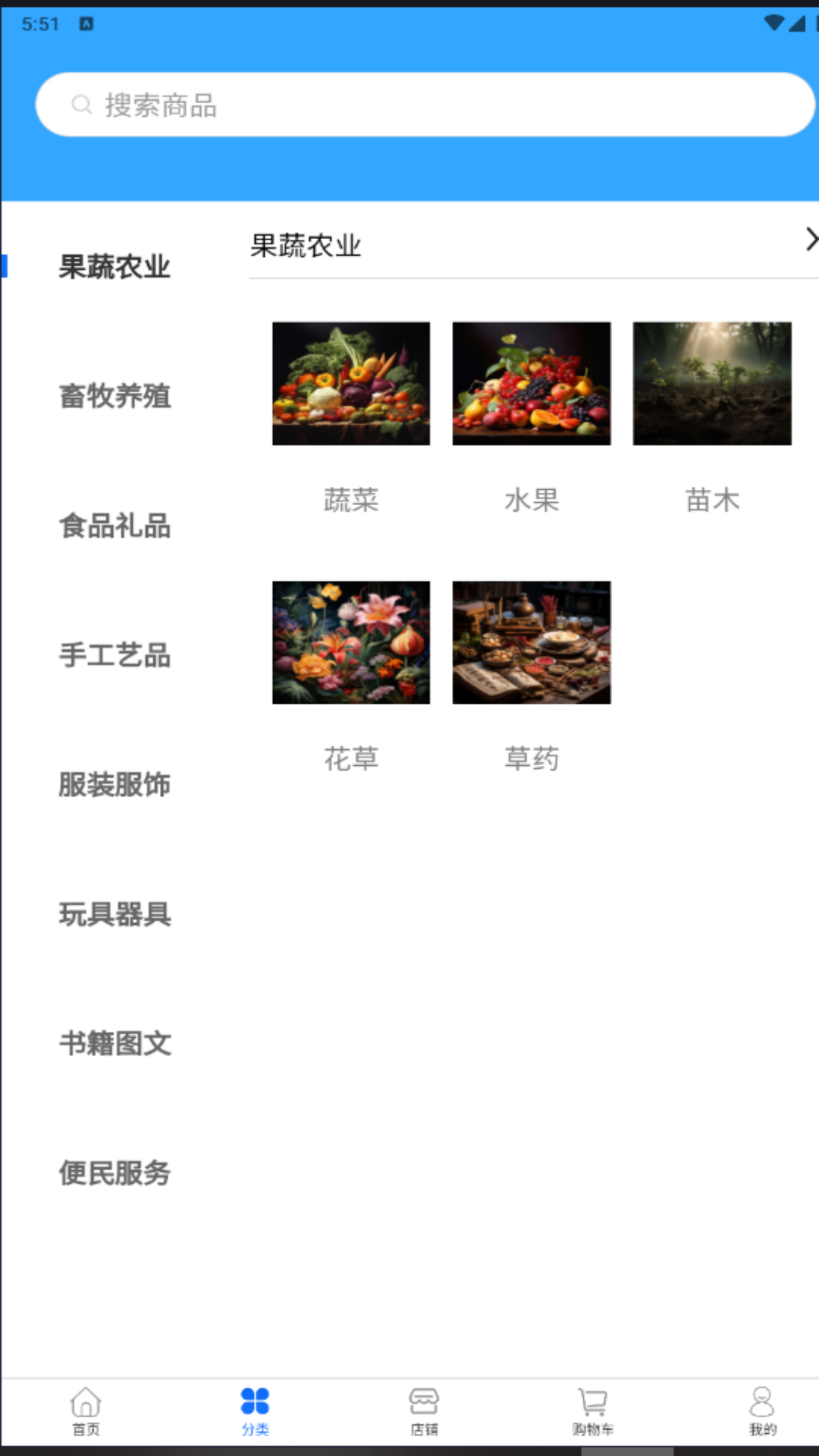Tap the 搜索商品 search box
The image size is (819, 1456).
[x=425, y=105]
